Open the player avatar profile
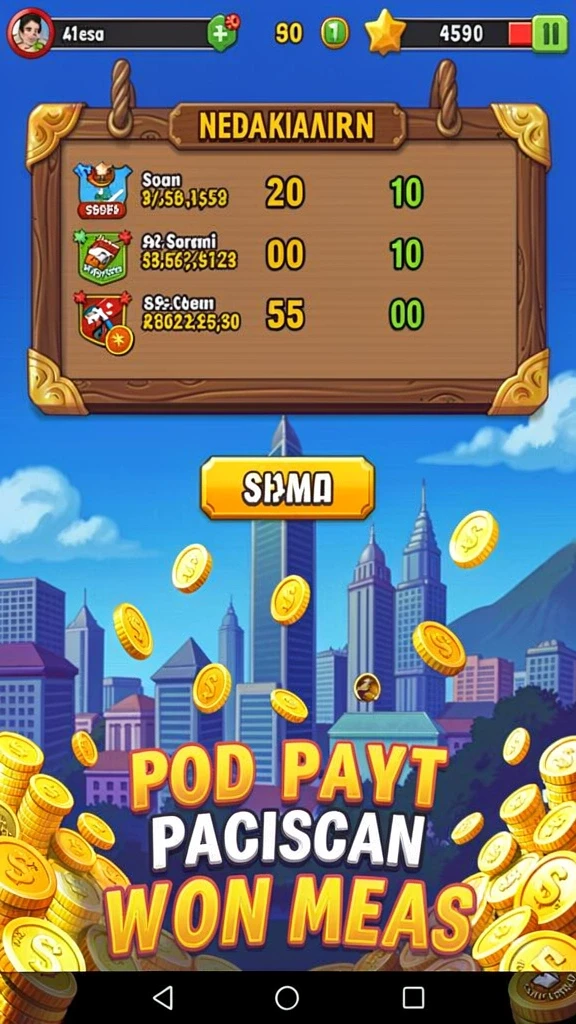The image size is (576, 1024). point(29,32)
